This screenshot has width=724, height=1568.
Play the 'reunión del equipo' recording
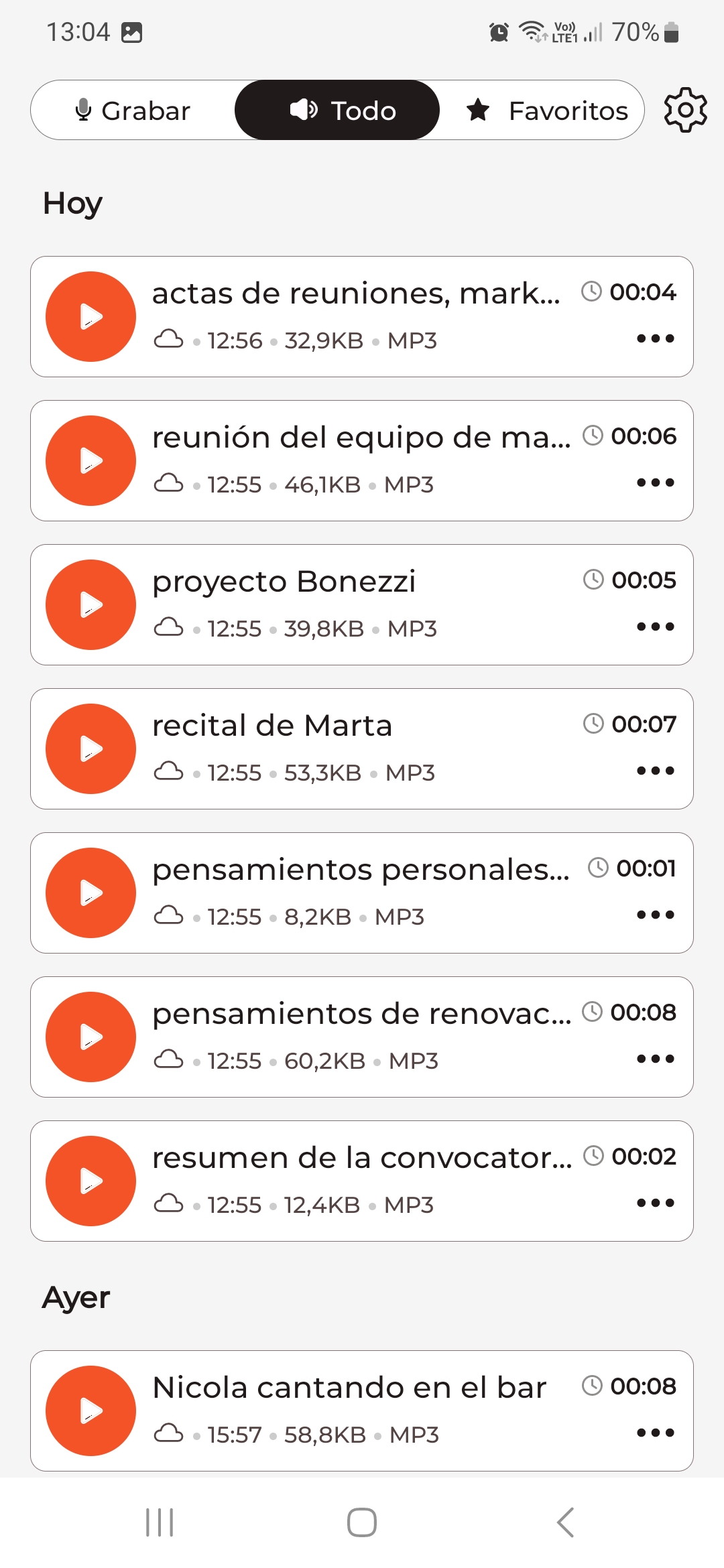91,460
